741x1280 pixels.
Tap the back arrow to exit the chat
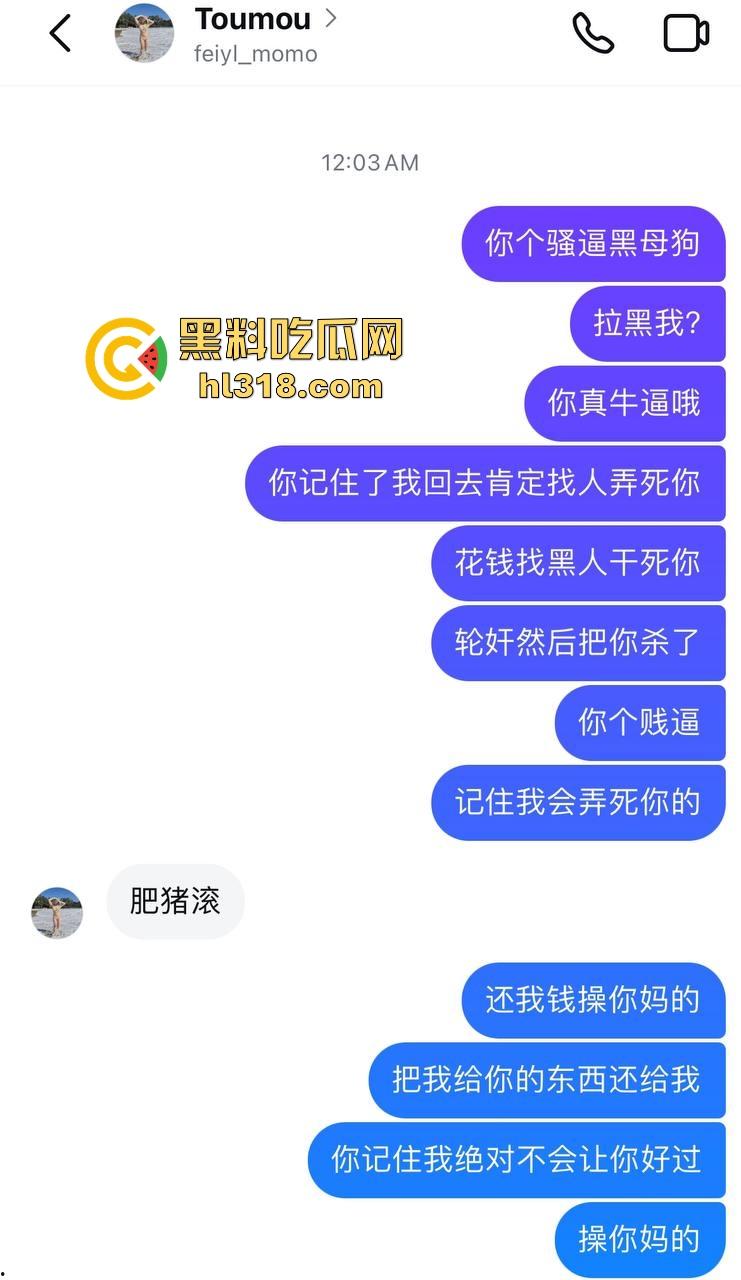(x=59, y=33)
